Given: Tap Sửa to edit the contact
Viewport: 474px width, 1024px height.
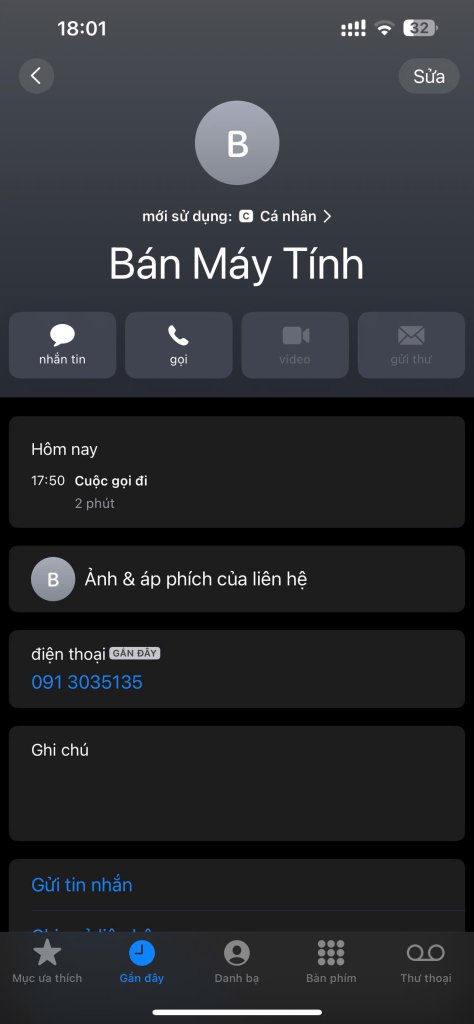Looking at the screenshot, I should click(x=429, y=76).
